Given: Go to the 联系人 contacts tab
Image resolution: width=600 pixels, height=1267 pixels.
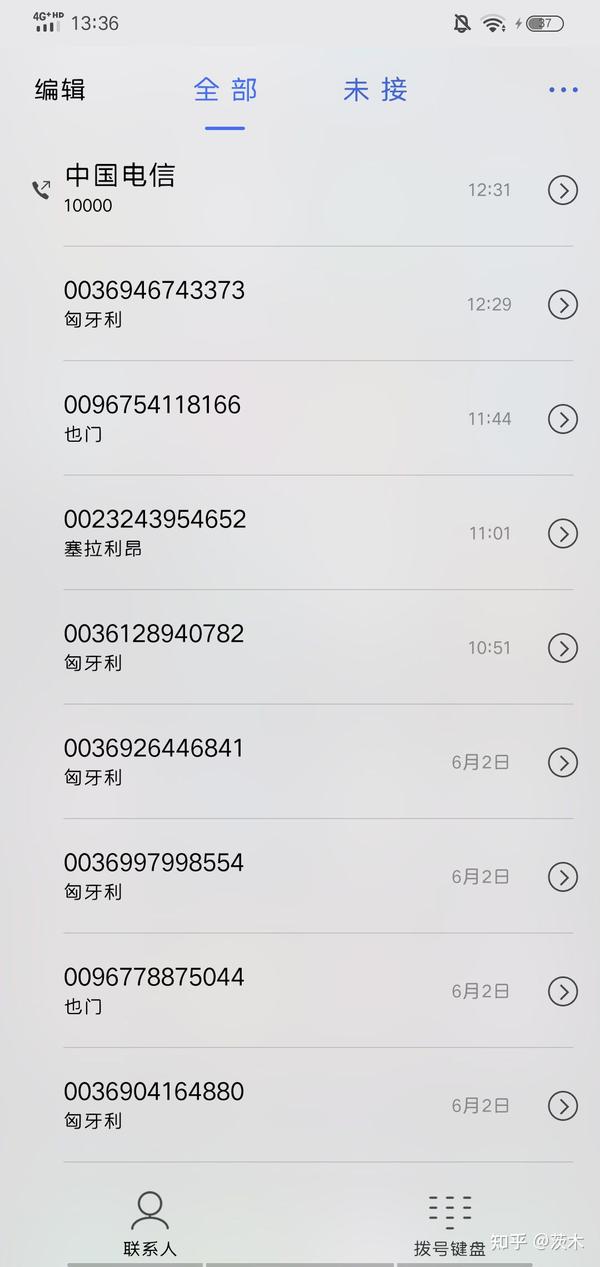Looking at the screenshot, I should 150,1224.
